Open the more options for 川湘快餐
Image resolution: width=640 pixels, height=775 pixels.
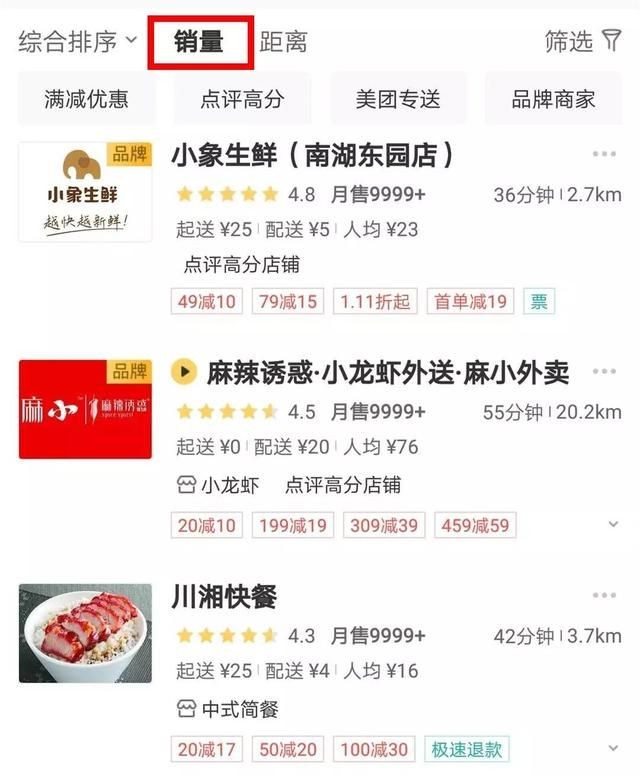pos(604,596)
